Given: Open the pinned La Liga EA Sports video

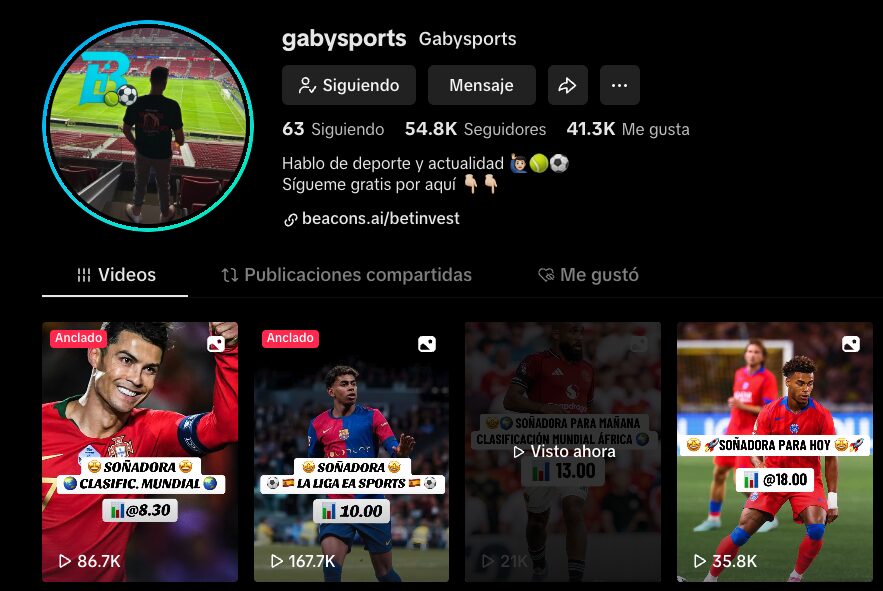Looking at the screenshot, I should pos(351,451).
